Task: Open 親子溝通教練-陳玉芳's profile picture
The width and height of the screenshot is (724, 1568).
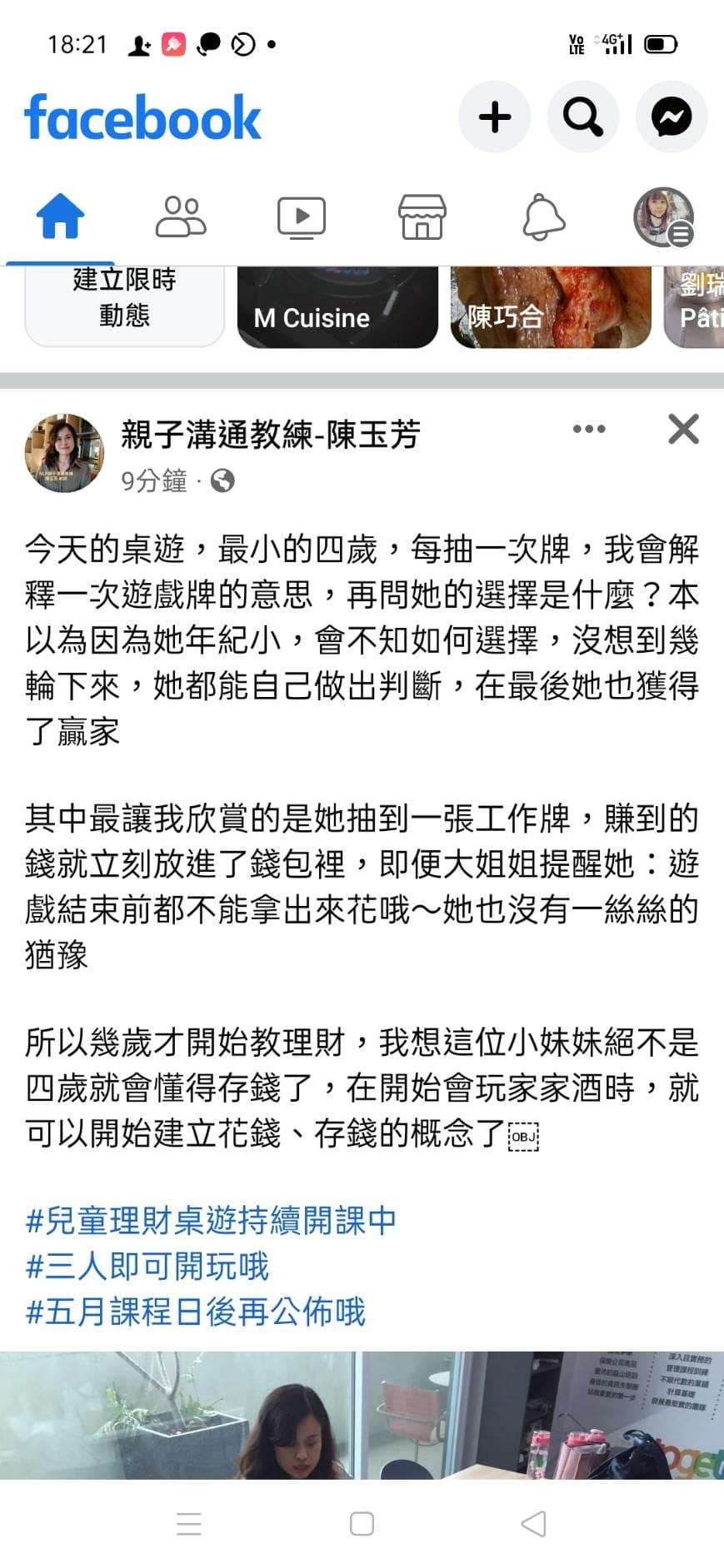Action: click(x=65, y=453)
